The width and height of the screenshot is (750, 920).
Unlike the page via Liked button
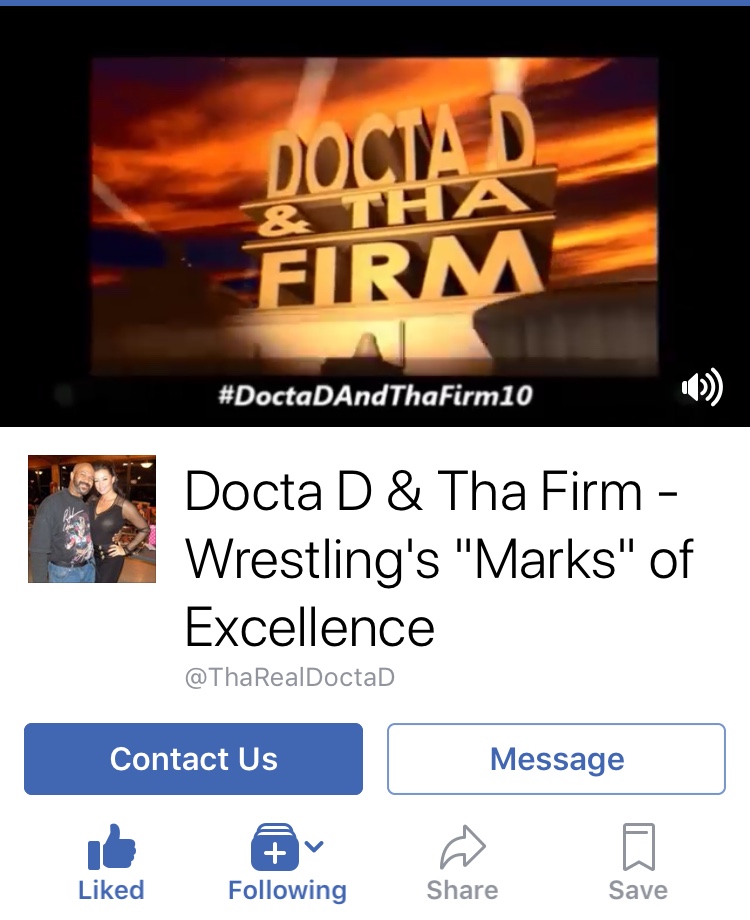point(111,863)
